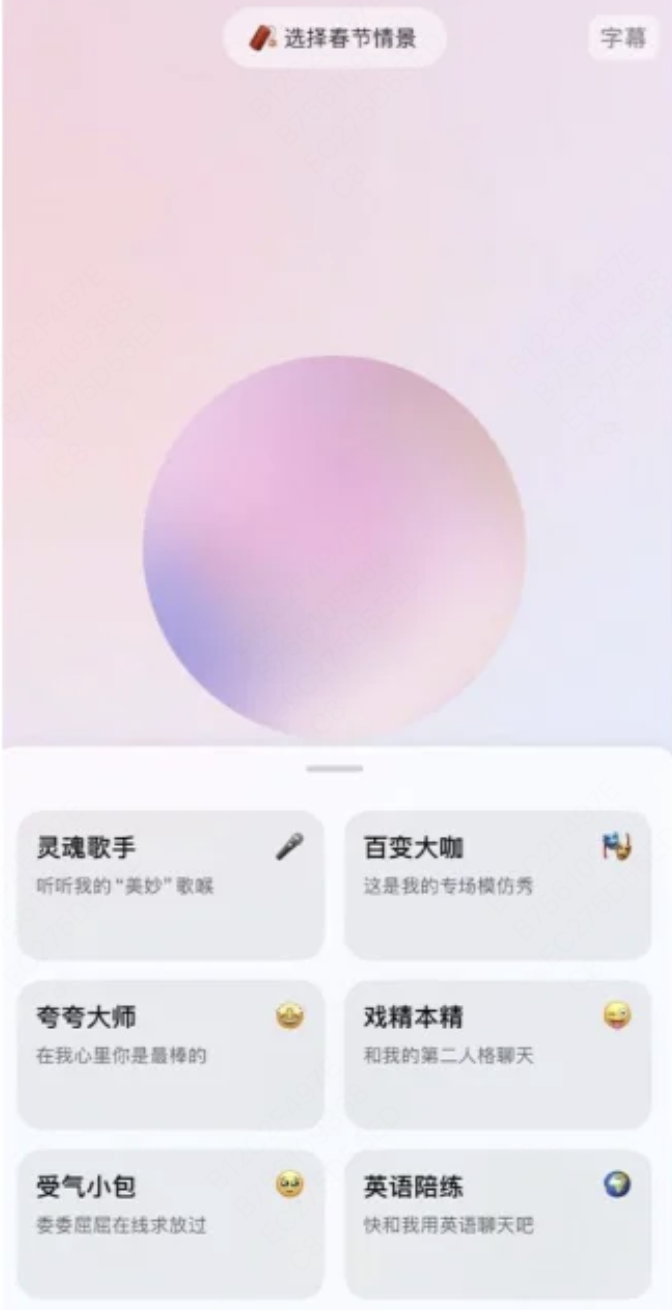The image size is (672, 1310).
Task: Choose the 百变大咖 impersonation card
Action: pos(498,884)
